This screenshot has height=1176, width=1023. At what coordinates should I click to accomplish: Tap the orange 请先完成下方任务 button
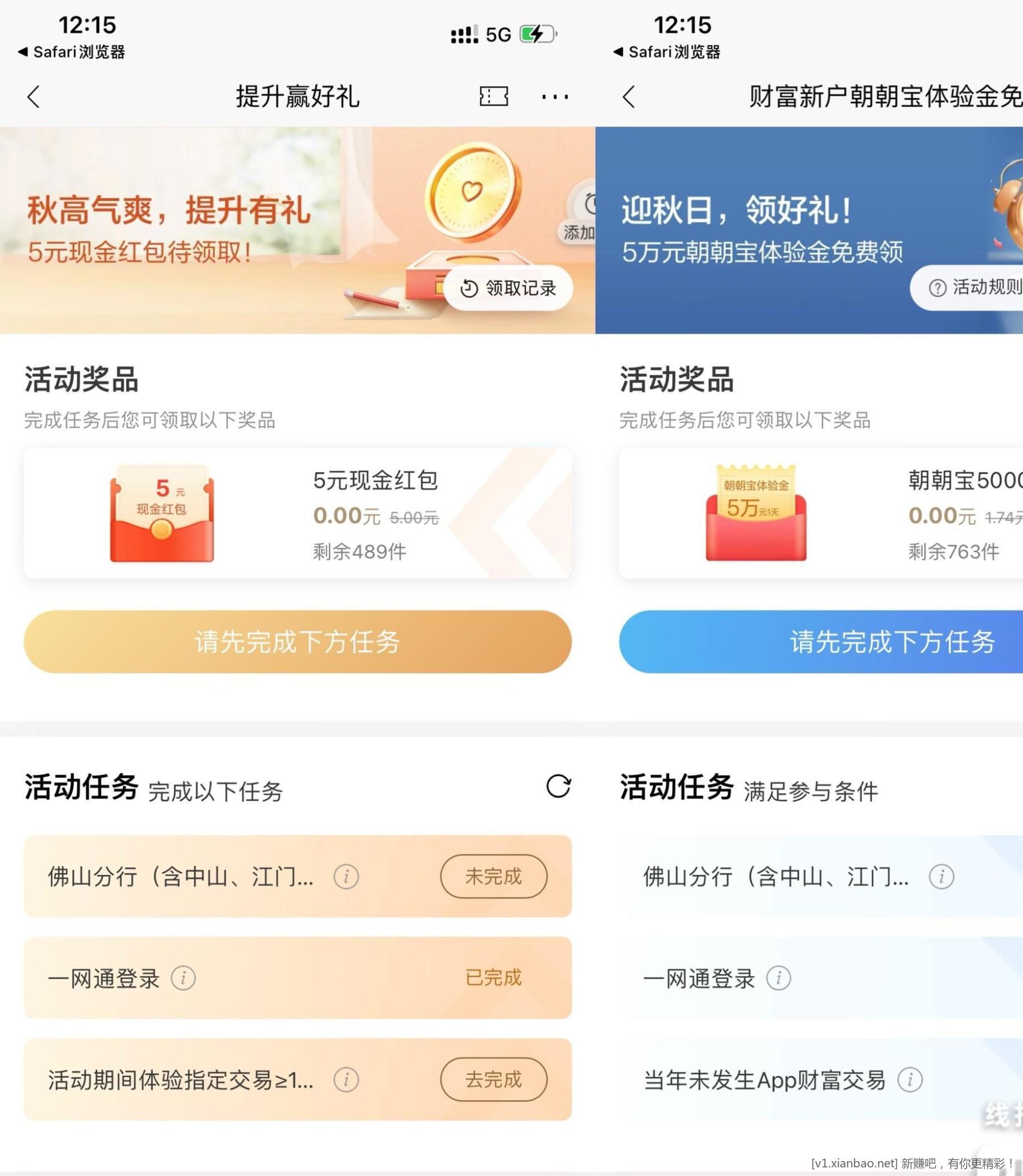tap(297, 641)
